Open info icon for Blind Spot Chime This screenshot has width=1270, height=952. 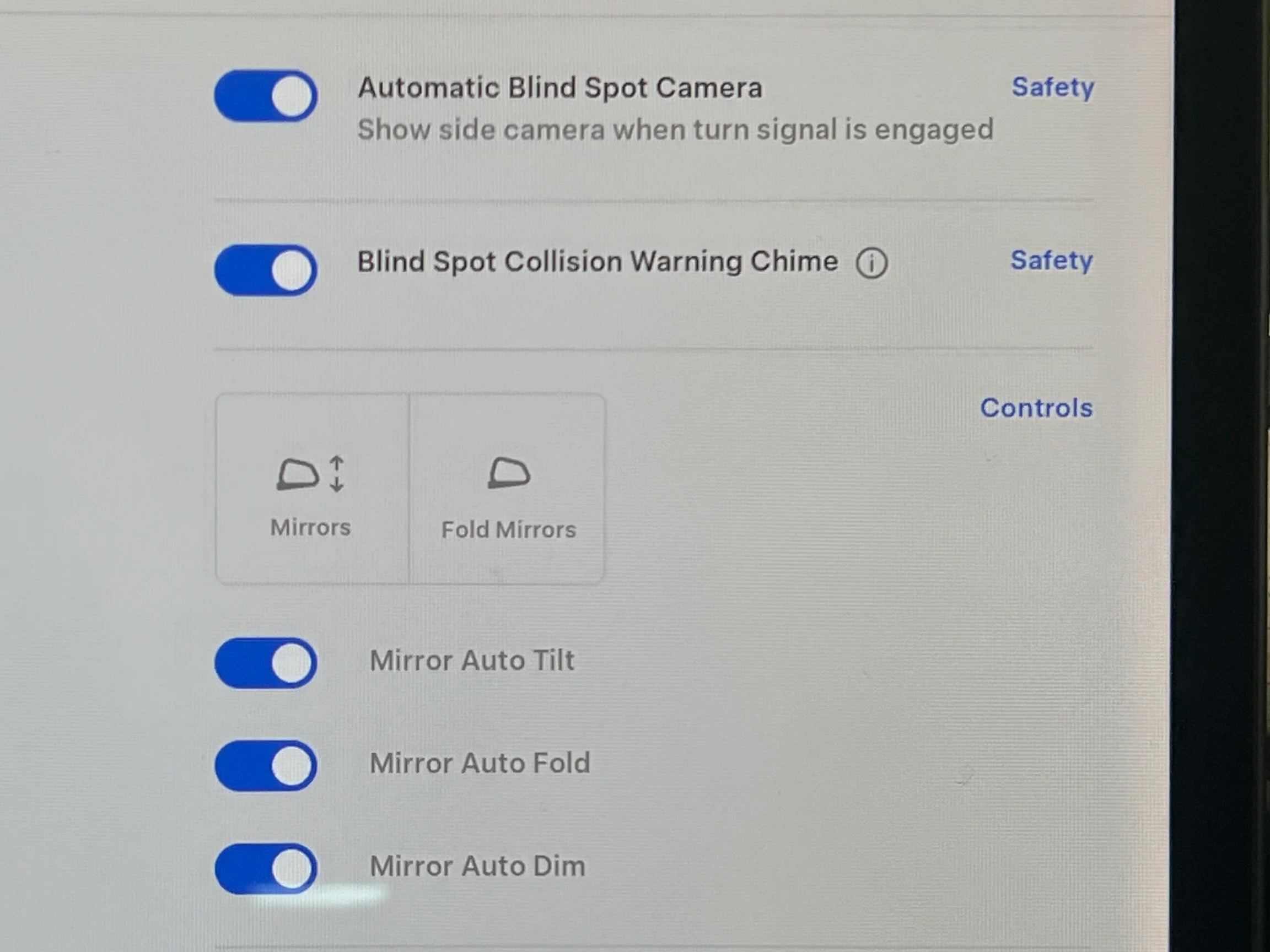point(871,264)
